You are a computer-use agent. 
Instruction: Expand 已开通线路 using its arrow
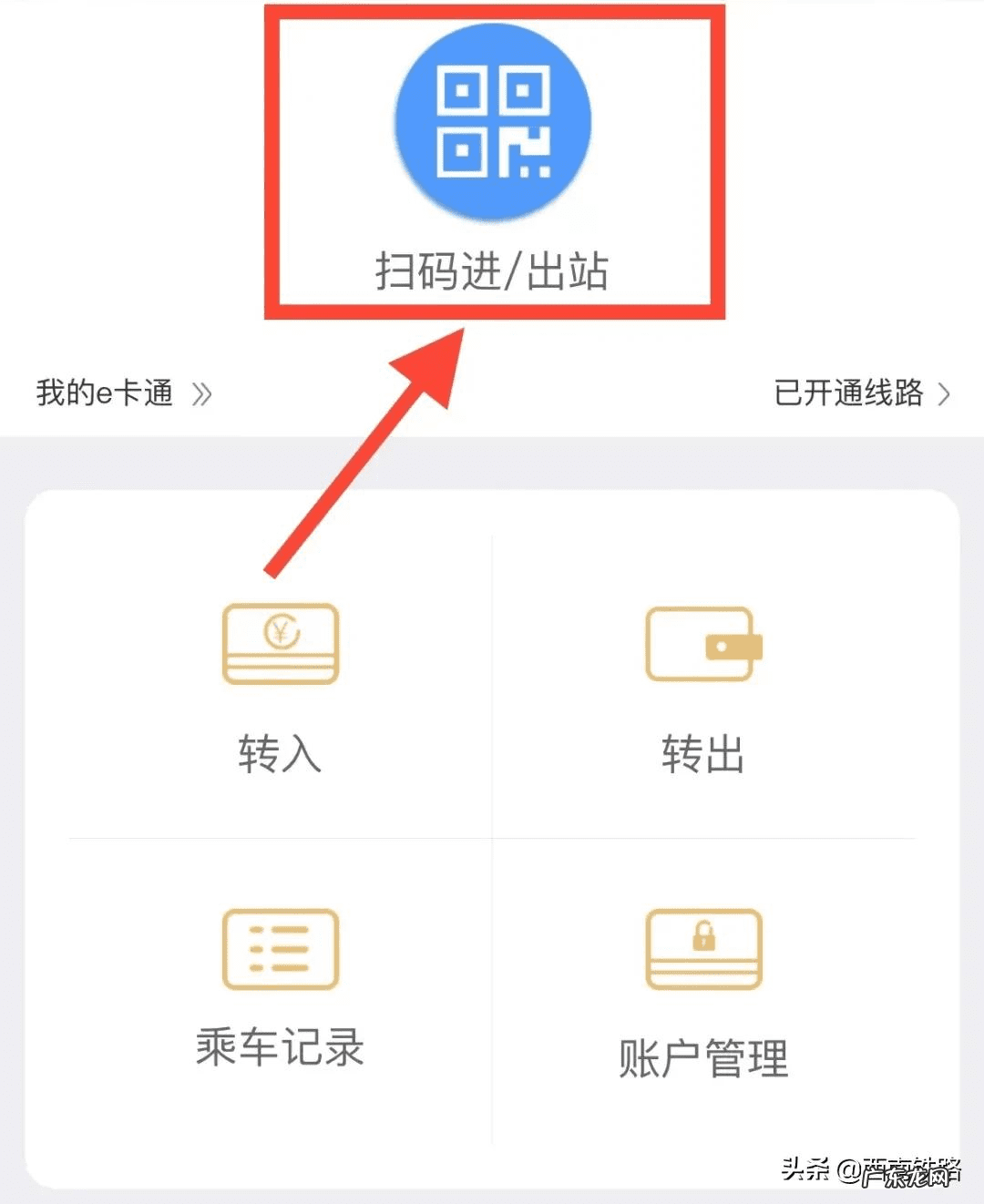pos(861,393)
